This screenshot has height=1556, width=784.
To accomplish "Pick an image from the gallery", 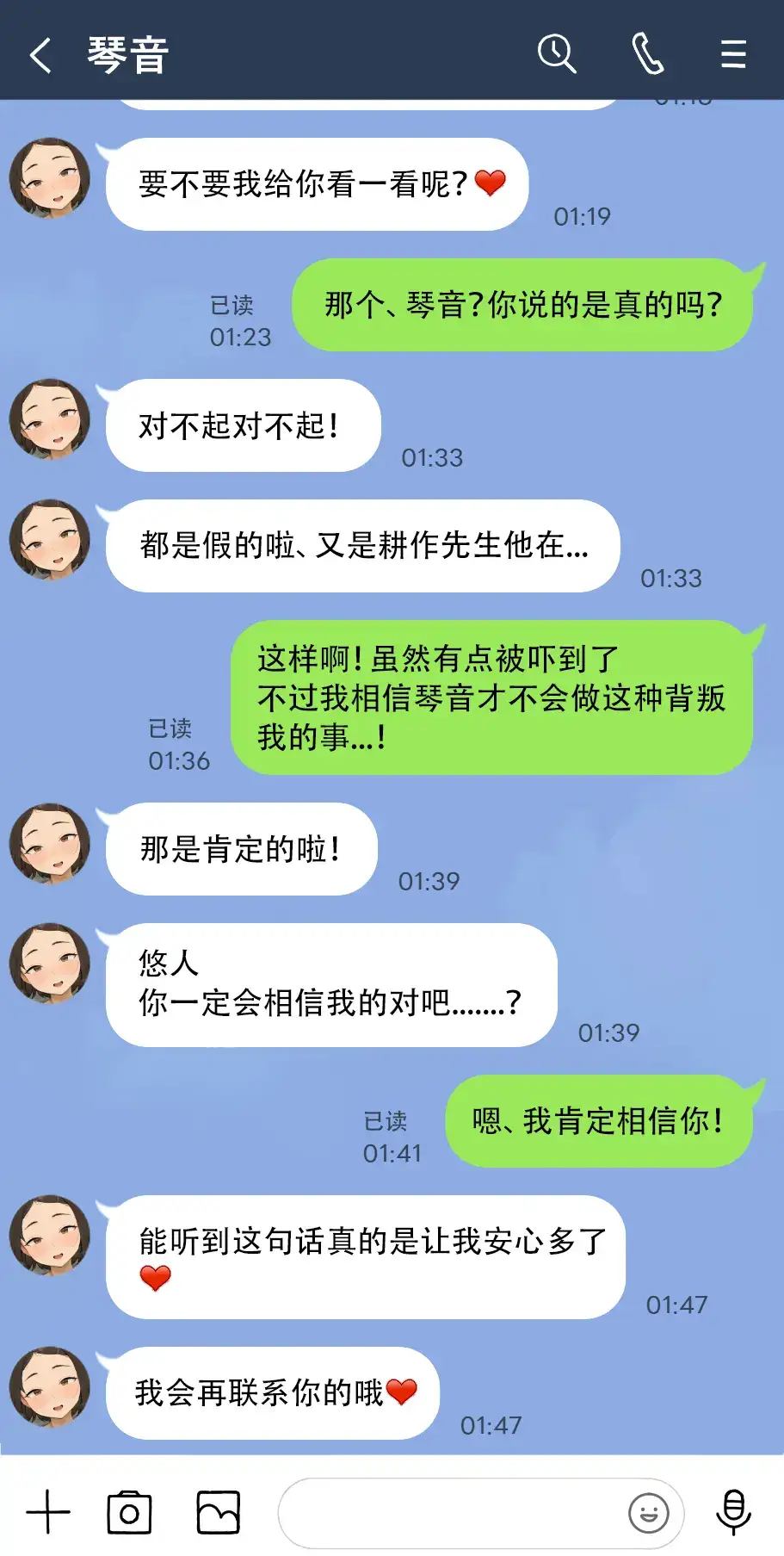I will [x=219, y=1512].
